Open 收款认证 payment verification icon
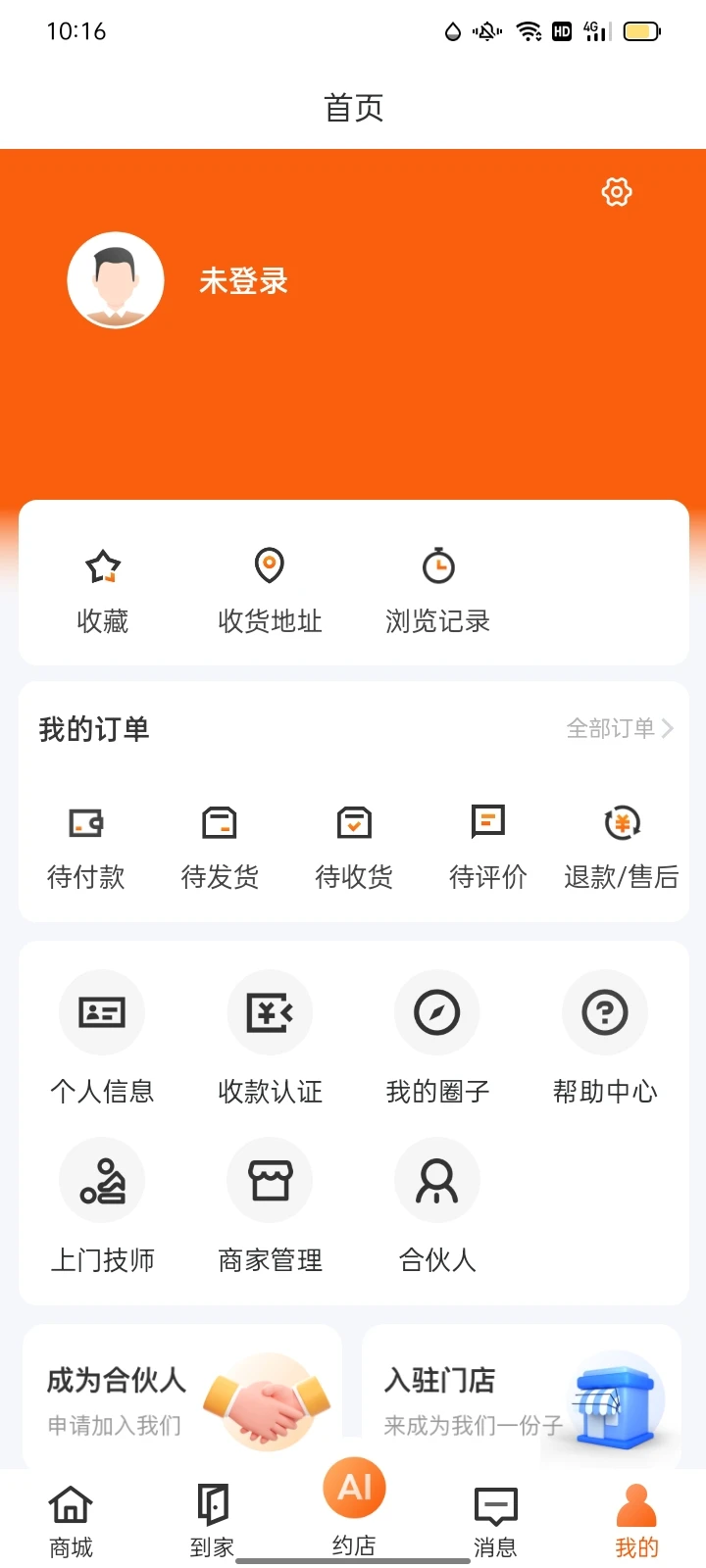Viewport: 706px width, 1568px height. click(270, 1012)
